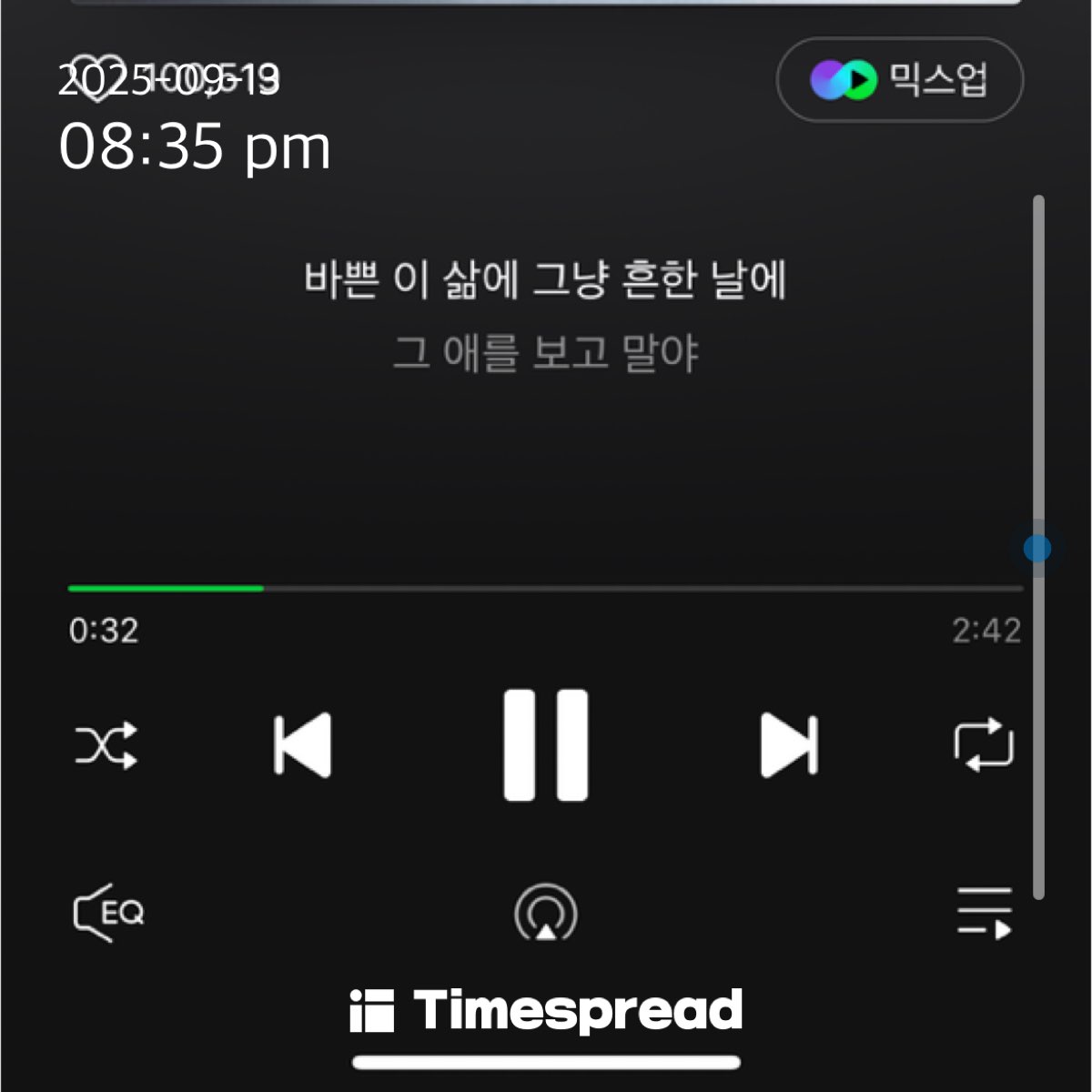Open AirPlay output device selection

(545, 913)
